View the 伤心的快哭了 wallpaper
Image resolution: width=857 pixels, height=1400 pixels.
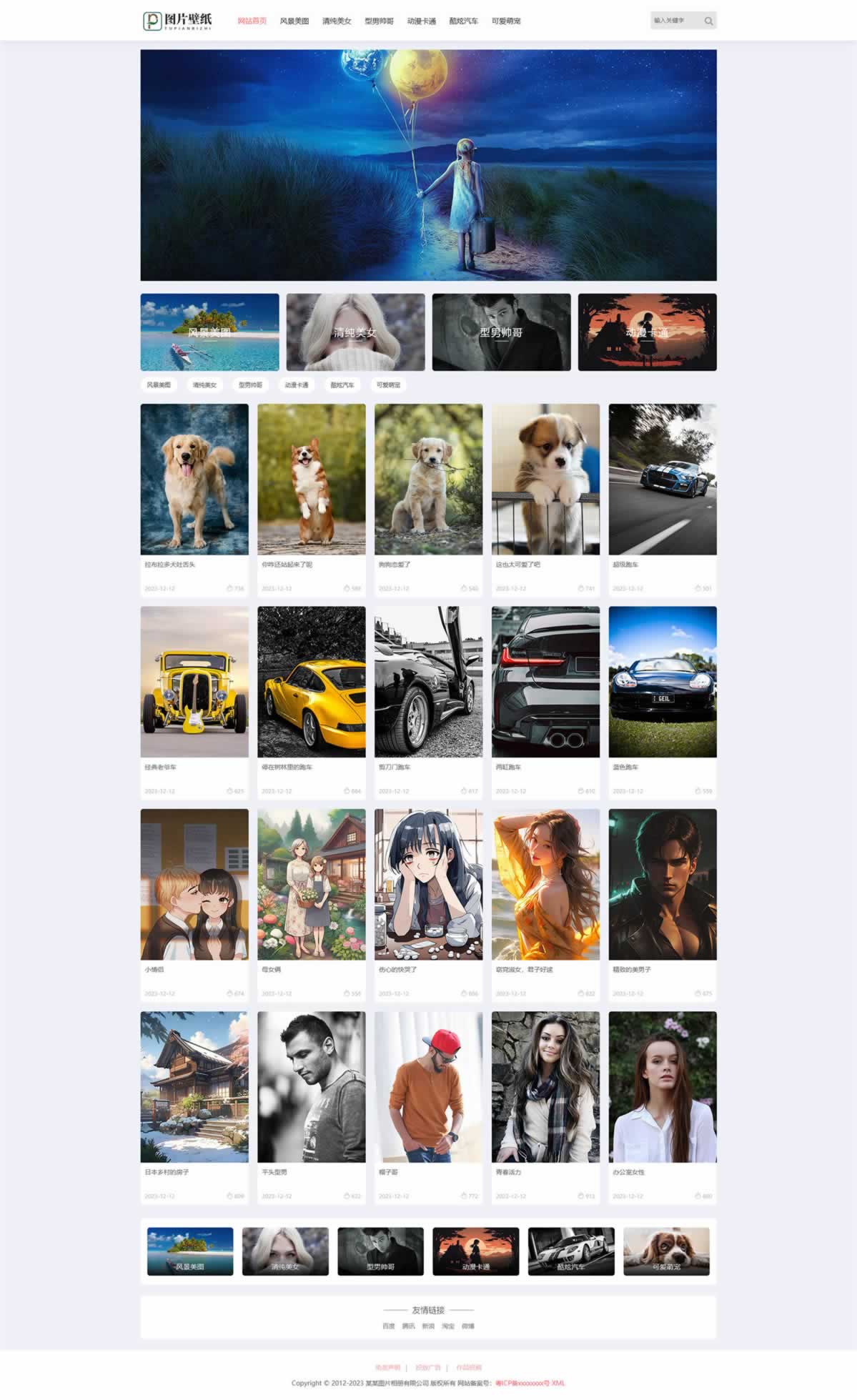click(428, 884)
